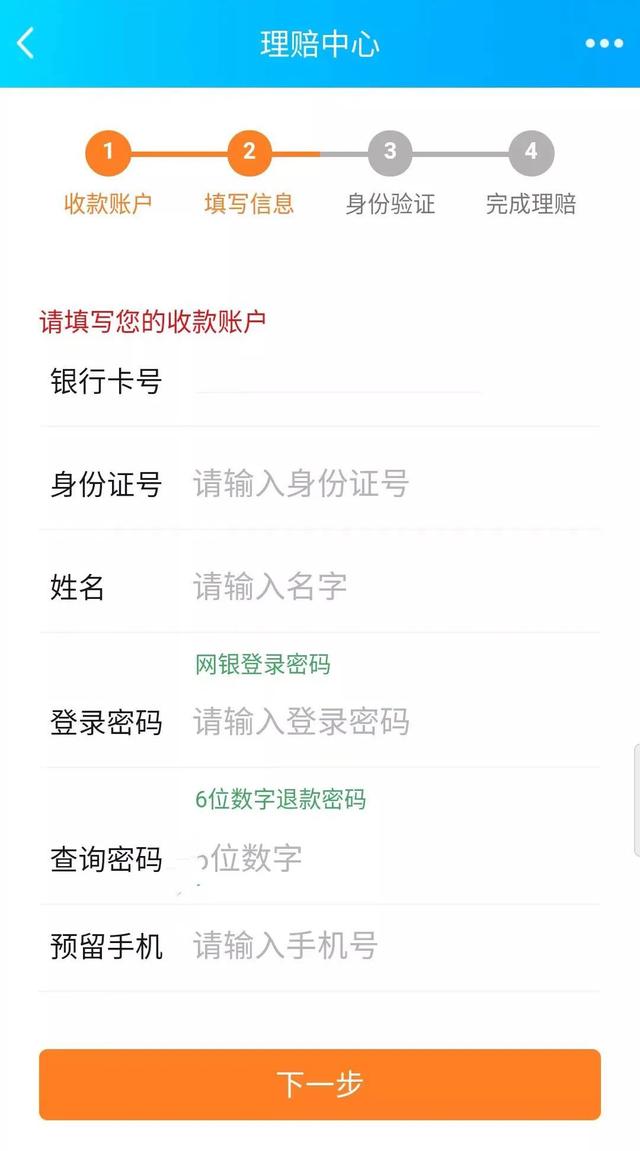Tap the 查询密码 input field
The height and width of the screenshot is (1151, 640).
click(x=390, y=858)
